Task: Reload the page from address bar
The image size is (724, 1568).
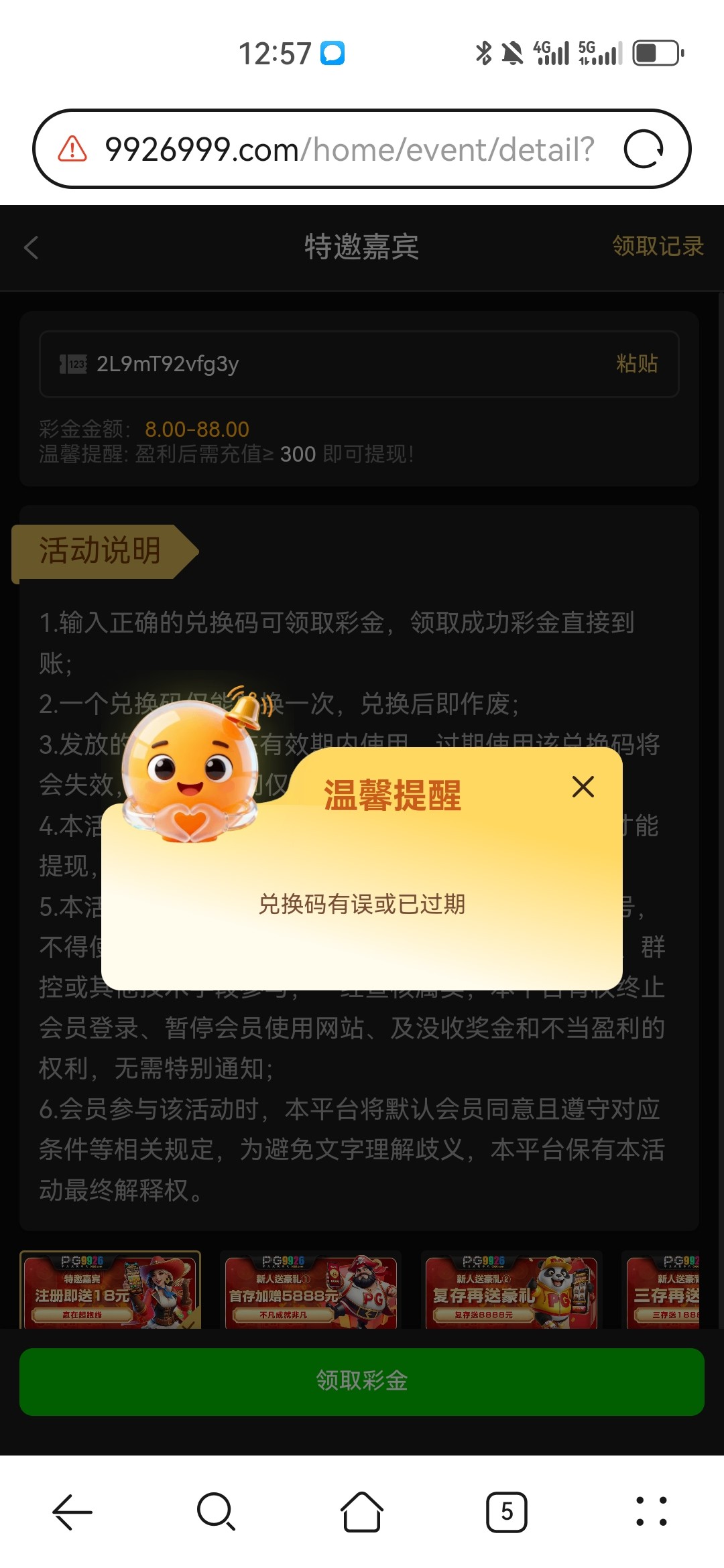Action: coord(643,149)
